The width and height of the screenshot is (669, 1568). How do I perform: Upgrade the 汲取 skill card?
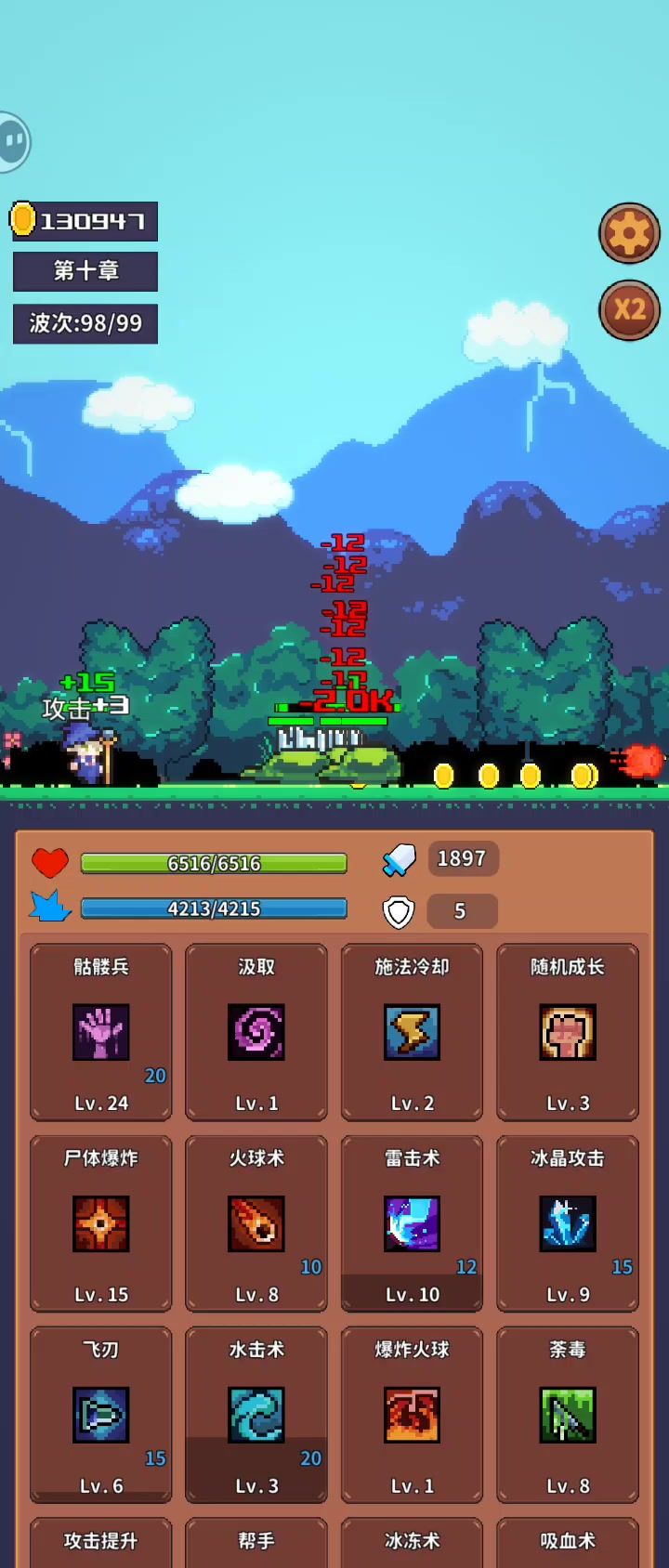pyautogui.click(x=256, y=1032)
